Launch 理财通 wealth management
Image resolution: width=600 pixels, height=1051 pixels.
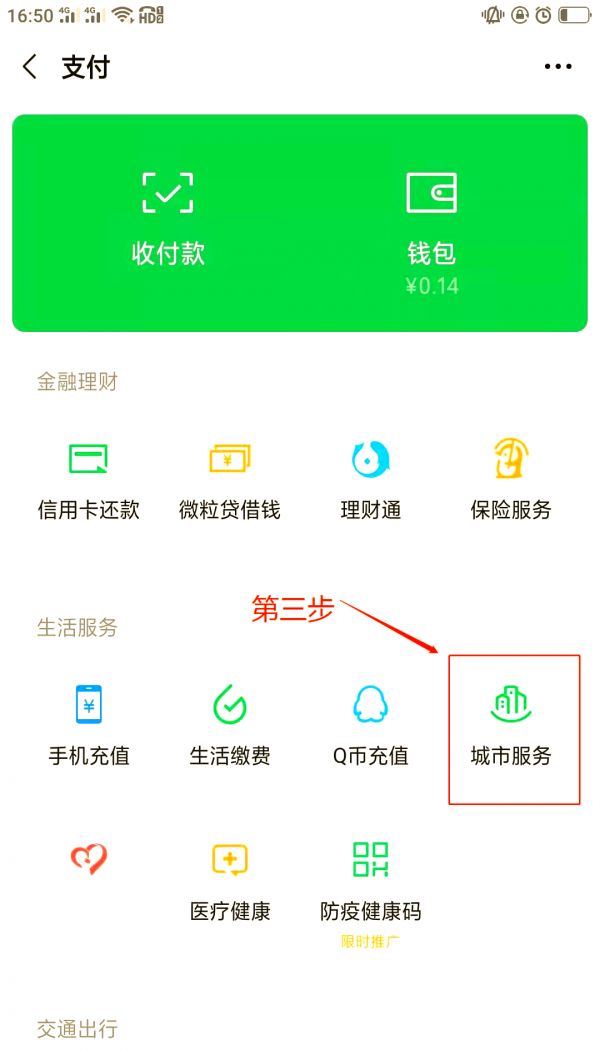tap(370, 480)
